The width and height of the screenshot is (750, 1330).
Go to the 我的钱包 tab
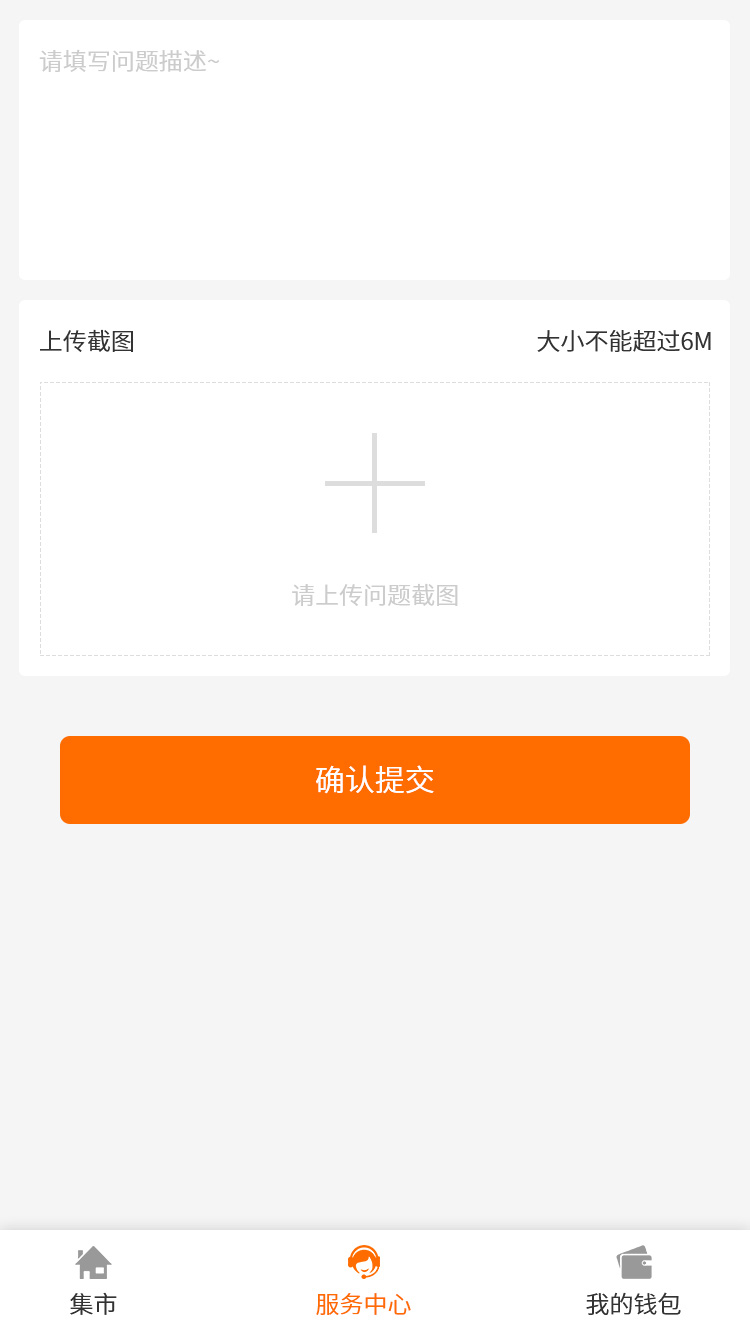click(x=633, y=1282)
